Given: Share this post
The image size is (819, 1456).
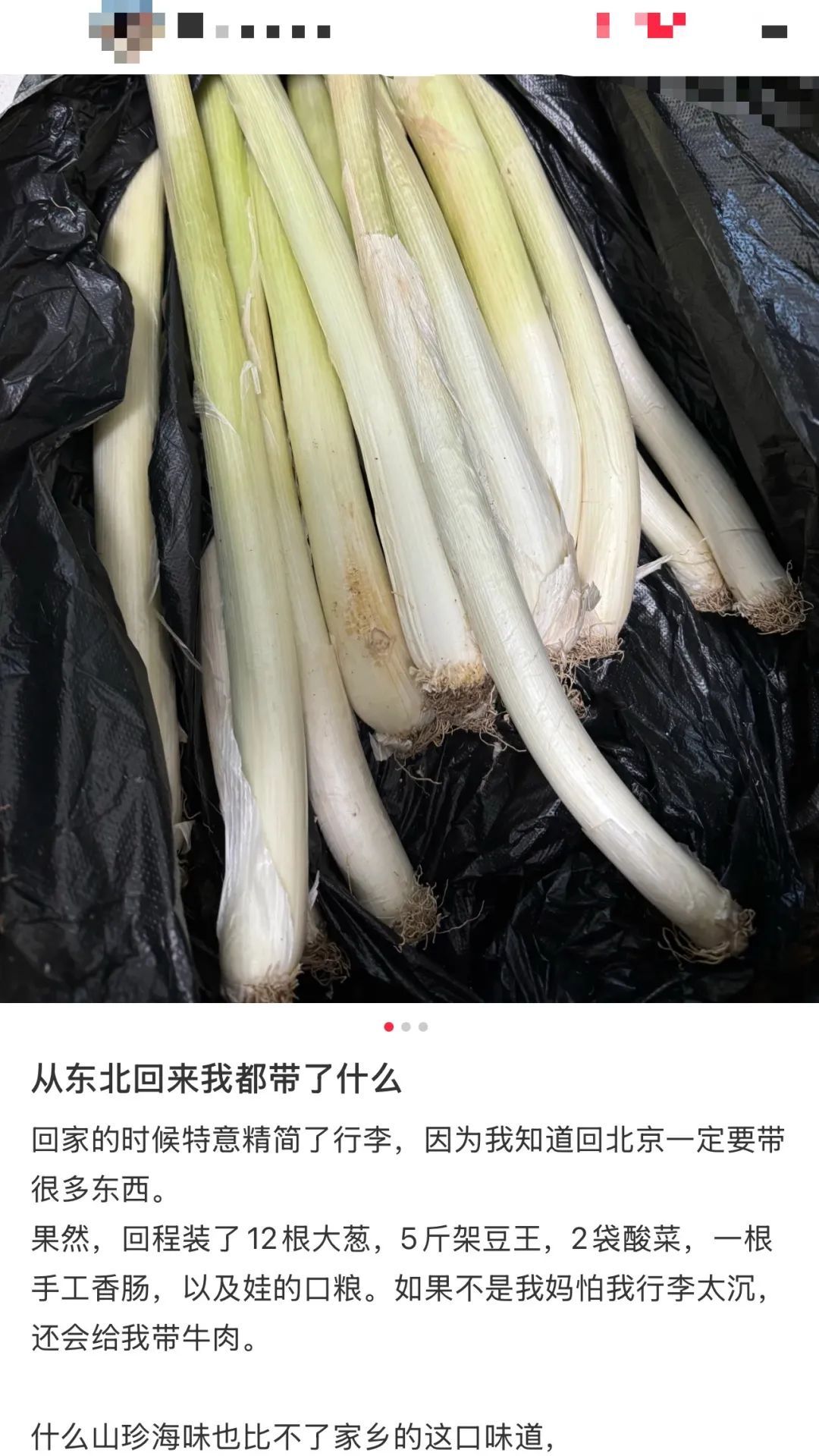Looking at the screenshot, I should pyautogui.click(x=773, y=32).
